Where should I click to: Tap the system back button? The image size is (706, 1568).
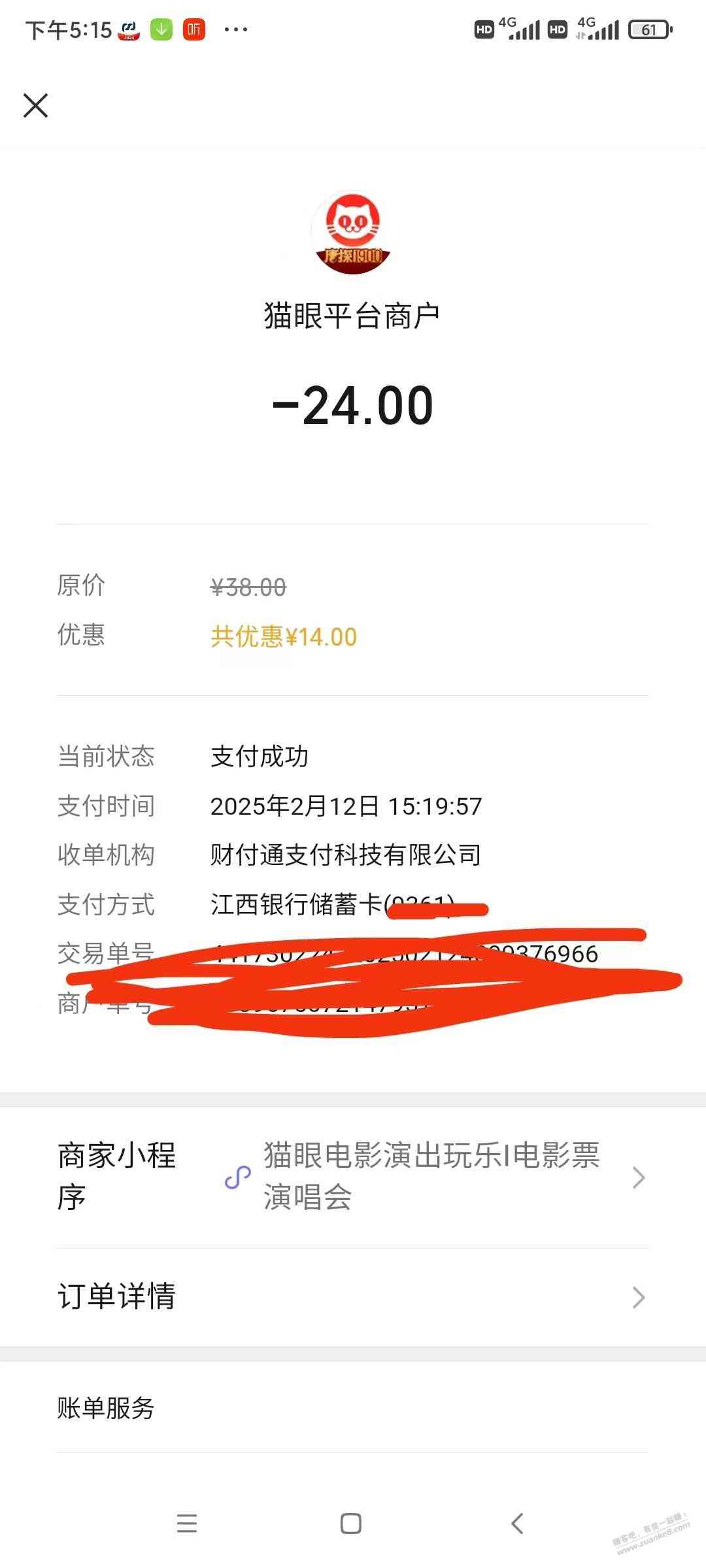pos(517,1524)
